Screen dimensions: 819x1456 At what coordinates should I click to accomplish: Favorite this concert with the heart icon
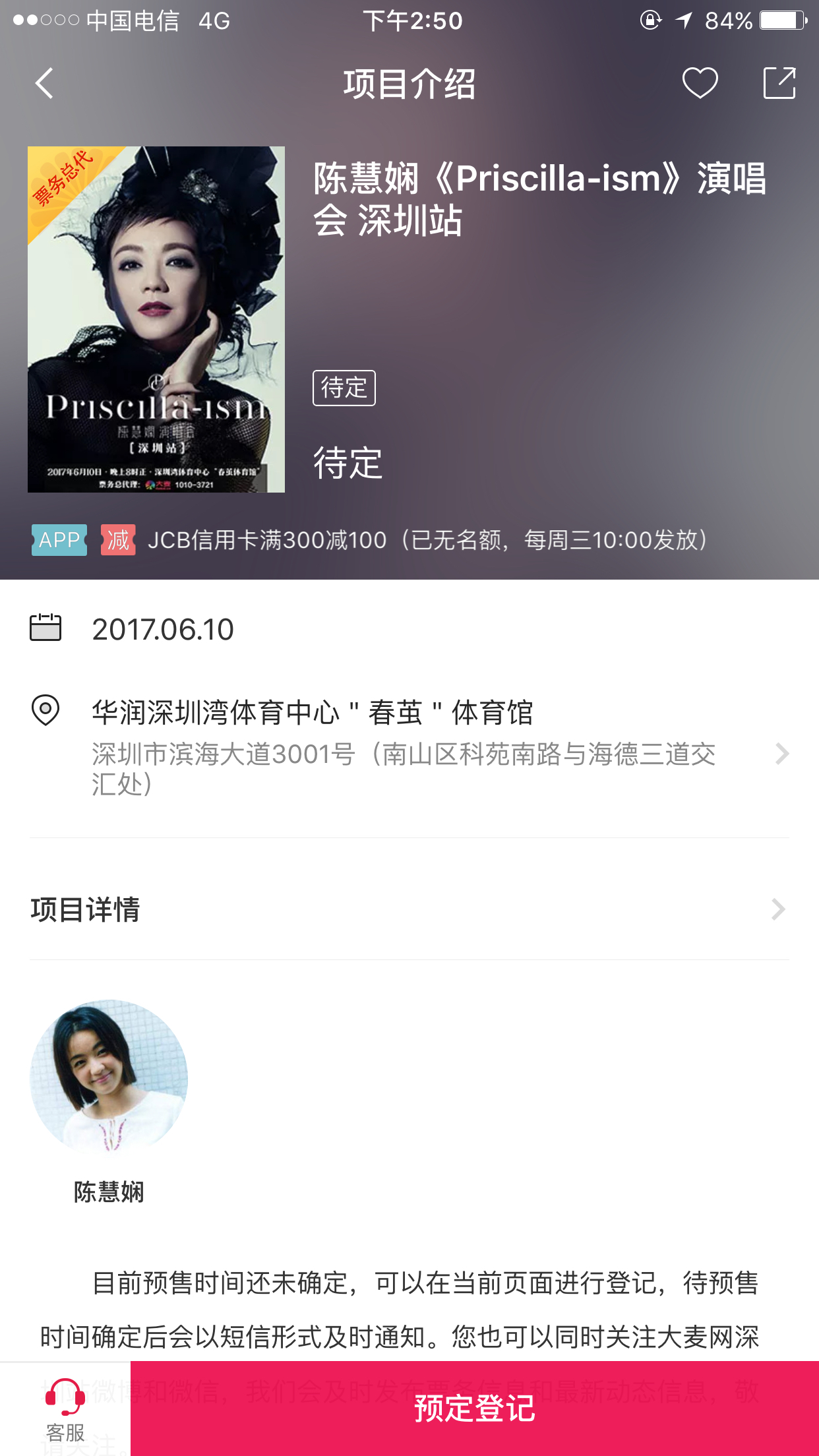pos(700,84)
